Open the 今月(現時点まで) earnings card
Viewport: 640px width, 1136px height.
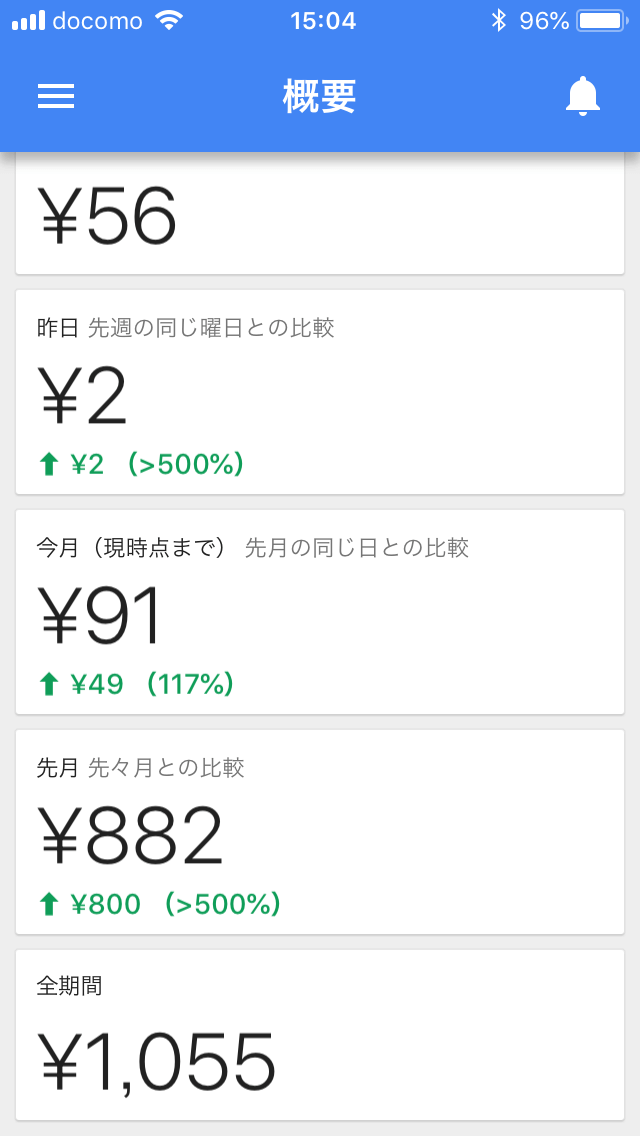pyautogui.click(x=320, y=612)
